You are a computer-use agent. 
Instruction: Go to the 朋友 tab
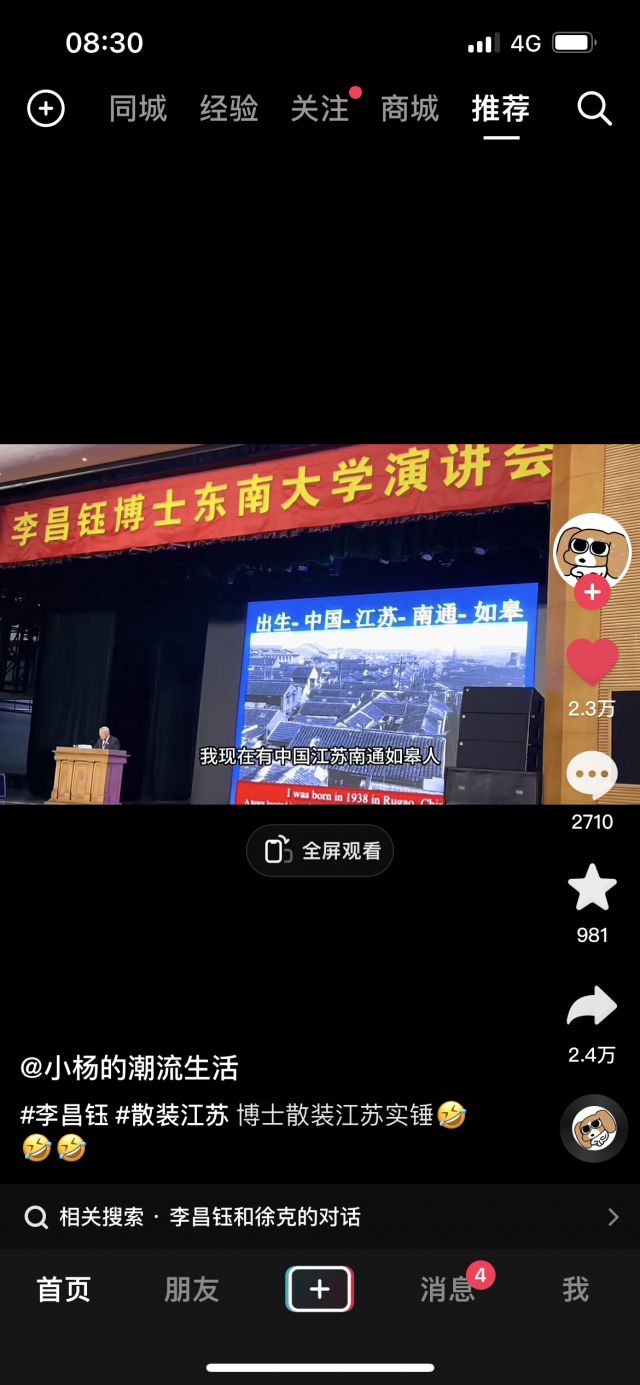[191, 1290]
